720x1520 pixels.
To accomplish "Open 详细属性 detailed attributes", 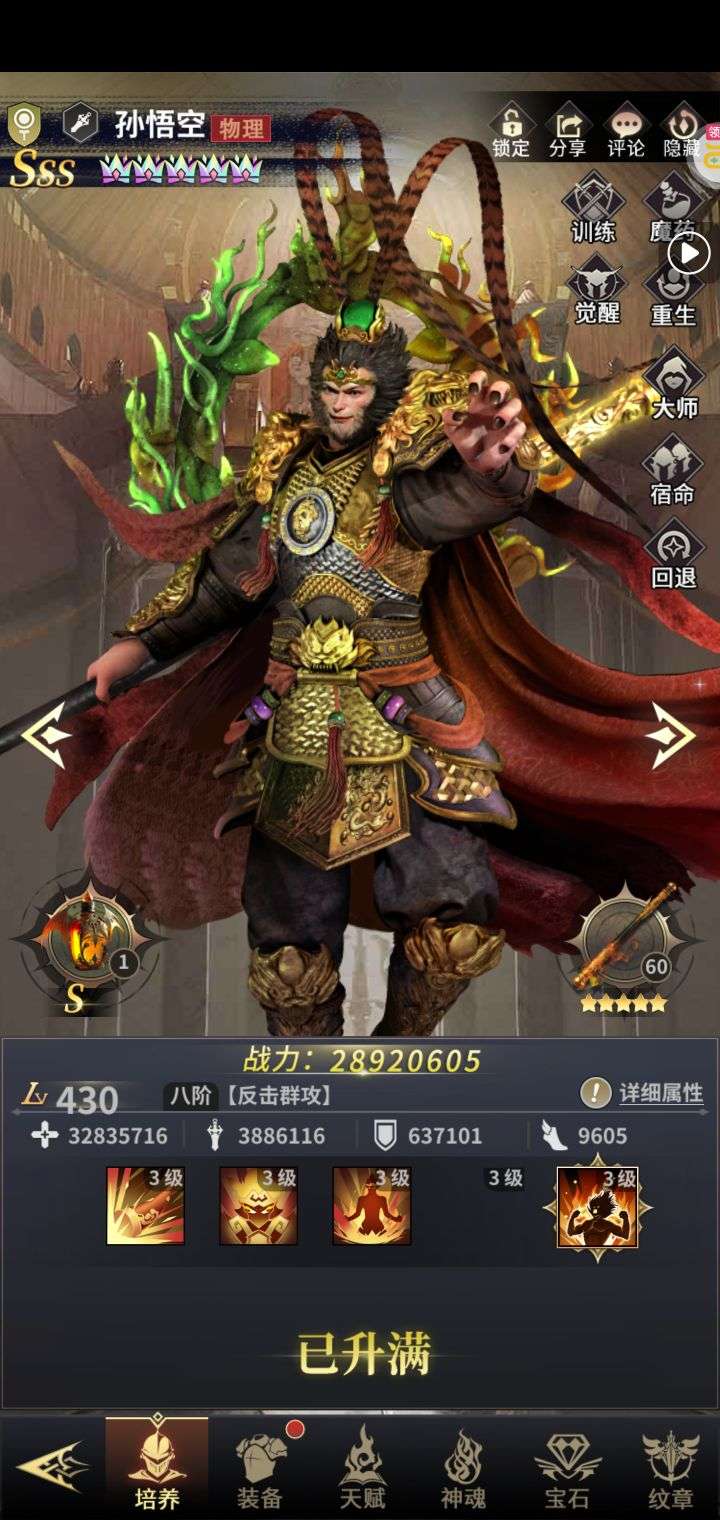I will click(643, 1093).
